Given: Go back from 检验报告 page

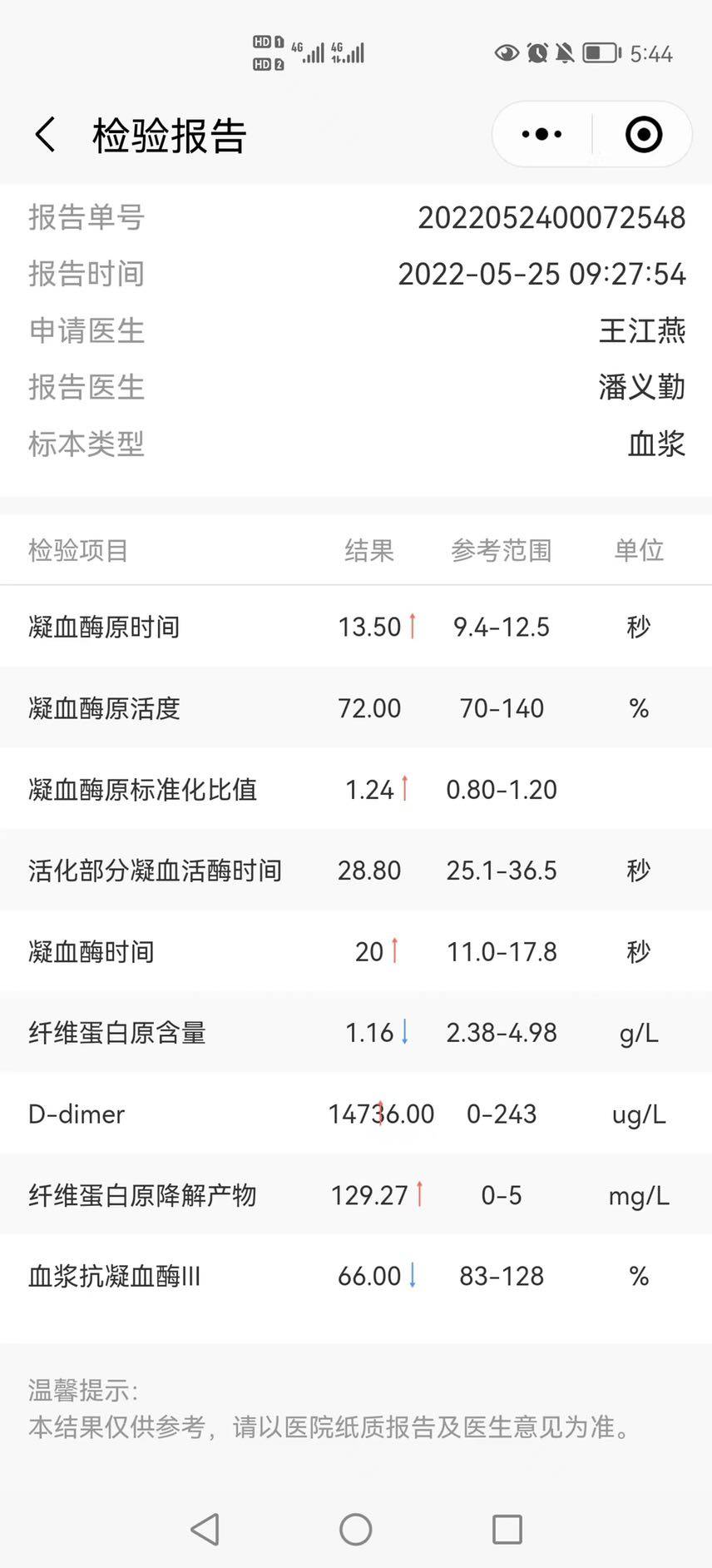Looking at the screenshot, I should tap(46, 135).
